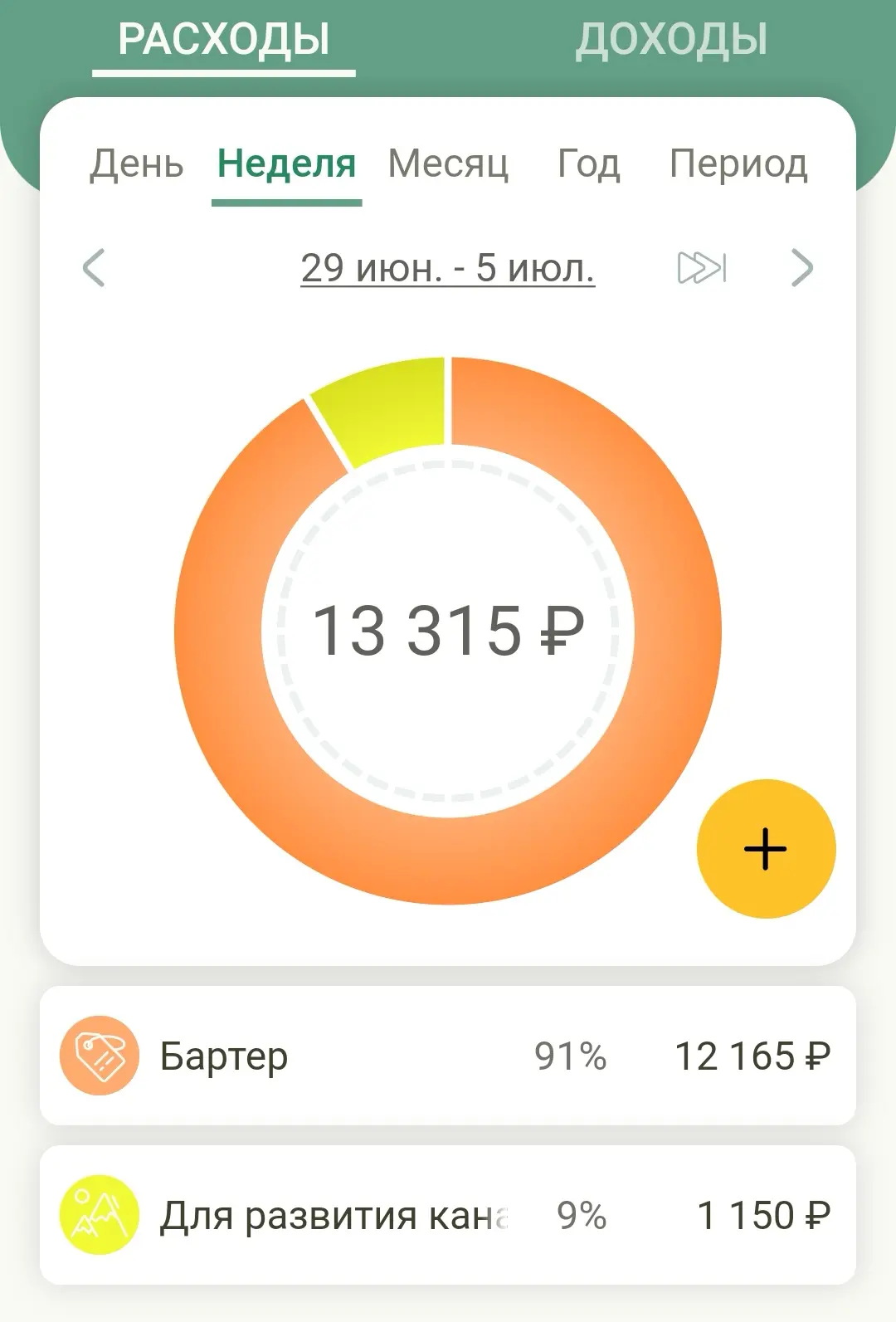Select the Расходы tab
896x1322 pixels.
click(224, 39)
